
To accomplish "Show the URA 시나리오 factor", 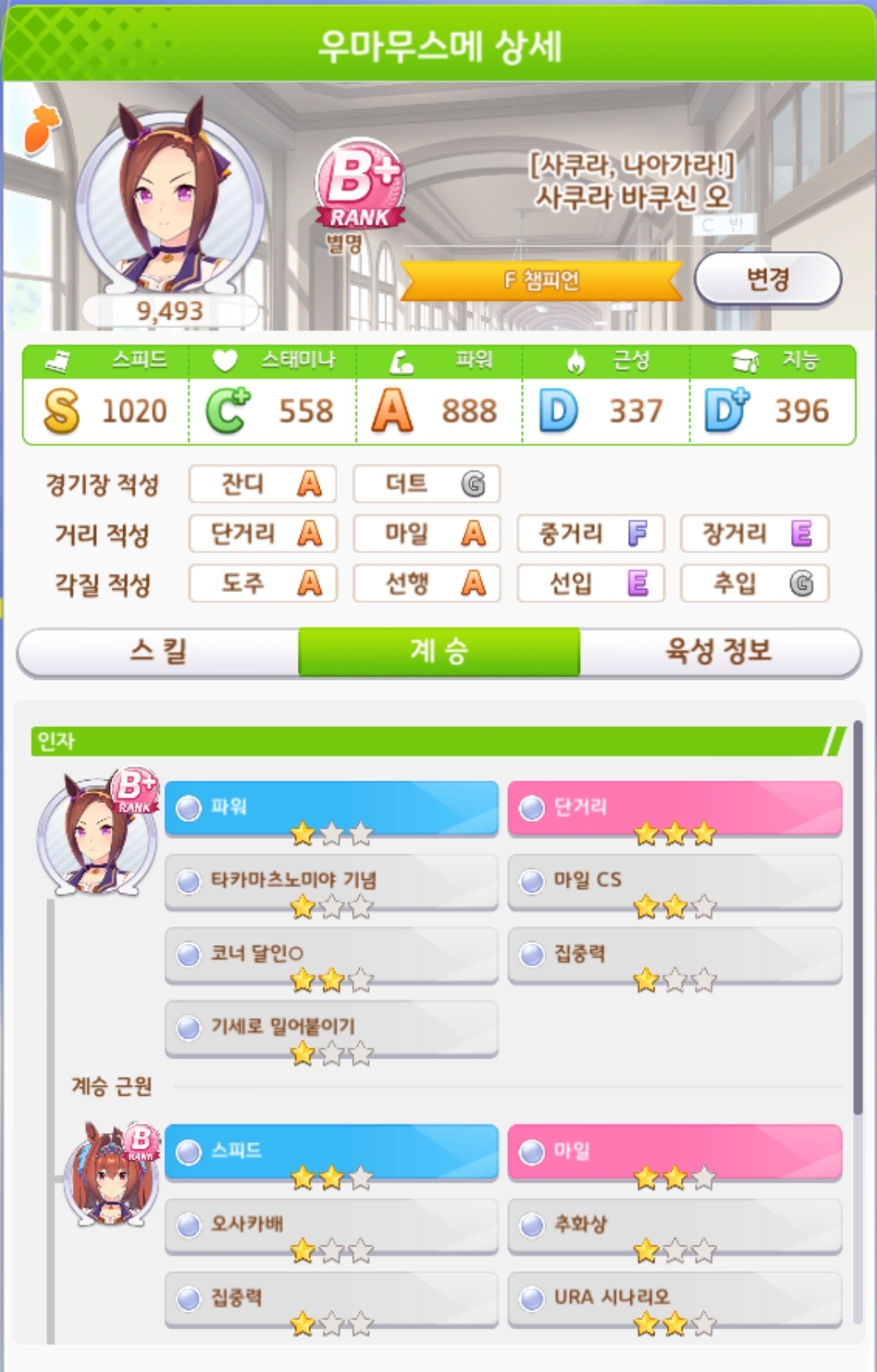I will tap(674, 1298).
